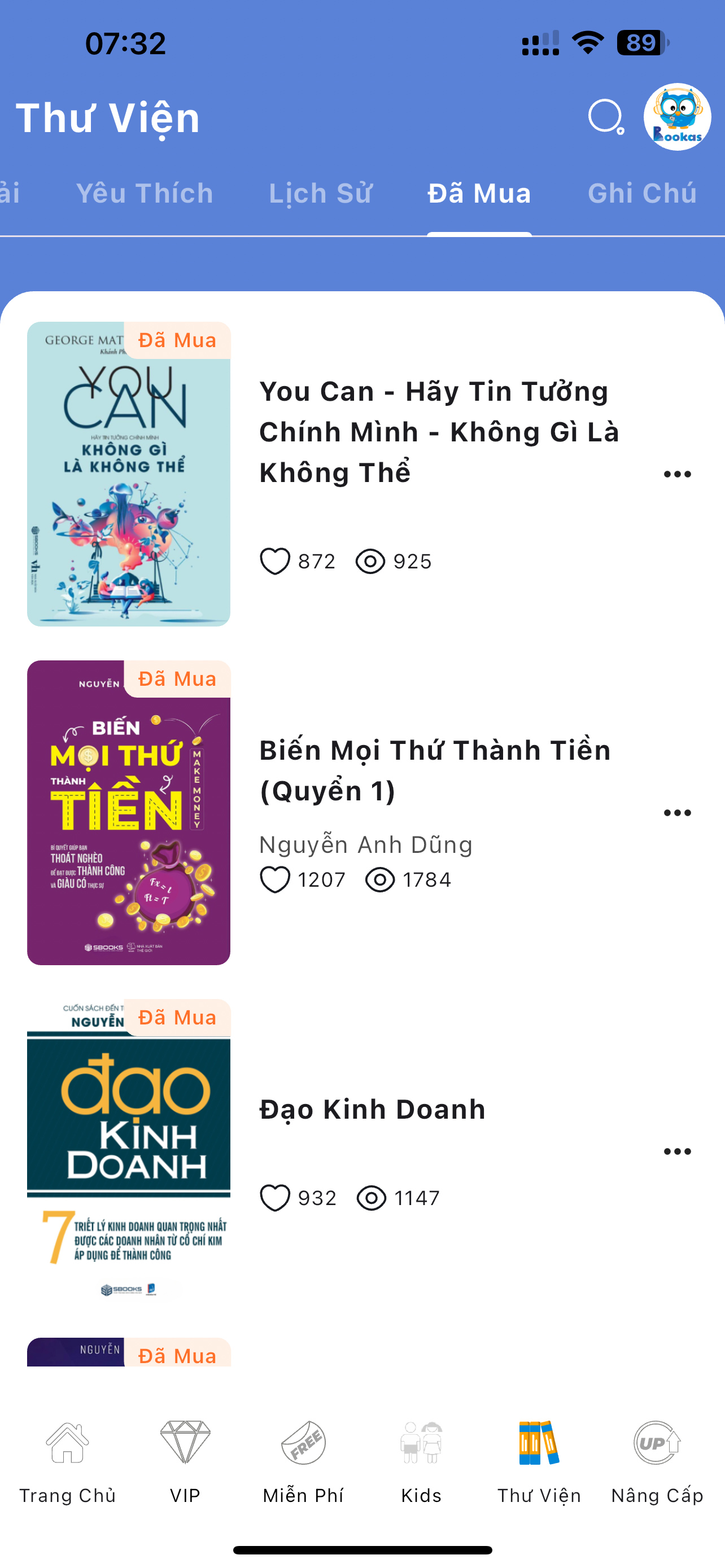Open the Miễn Phí free section
This screenshot has height=1568, width=725.
[303, 1461]
